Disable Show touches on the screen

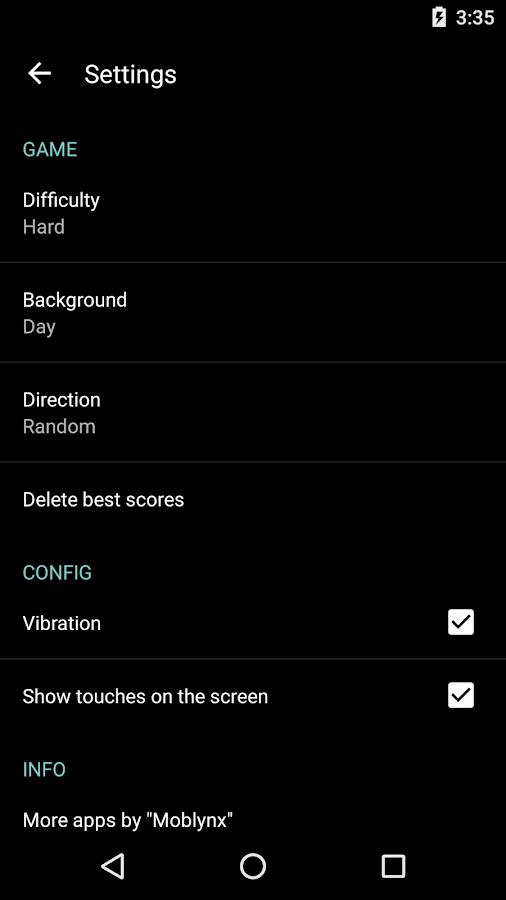click(461, 696)
